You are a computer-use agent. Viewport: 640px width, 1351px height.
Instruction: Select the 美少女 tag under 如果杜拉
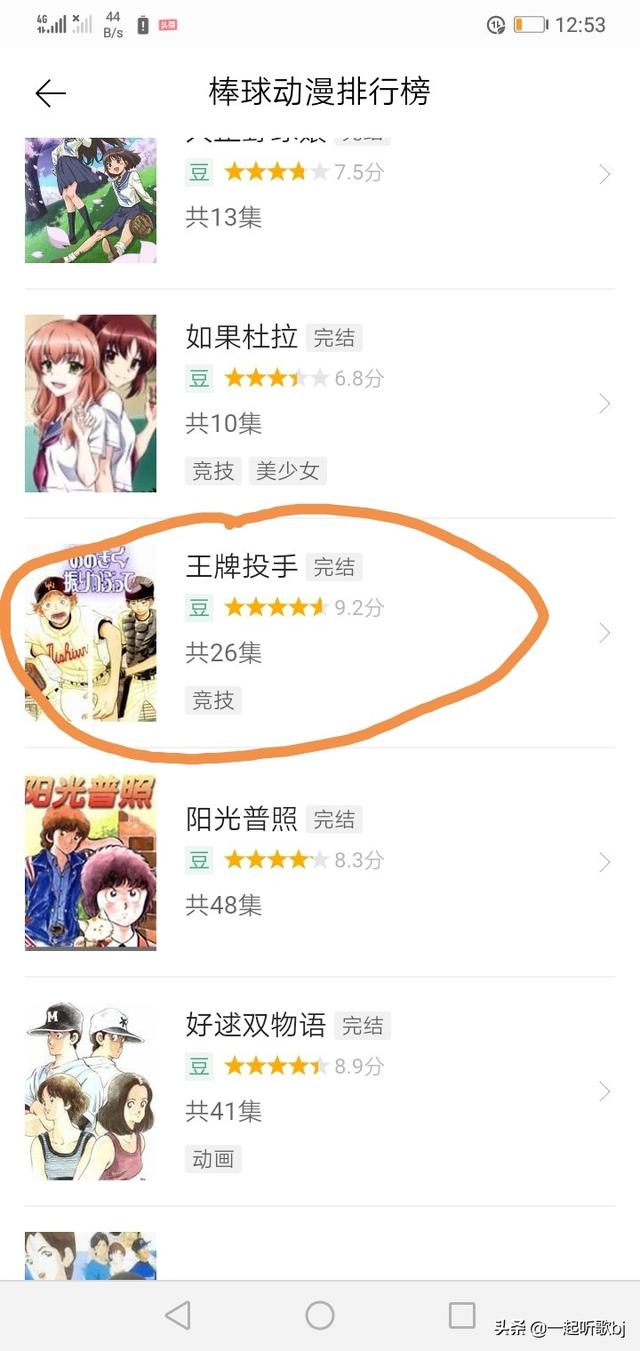pos(287,471)
